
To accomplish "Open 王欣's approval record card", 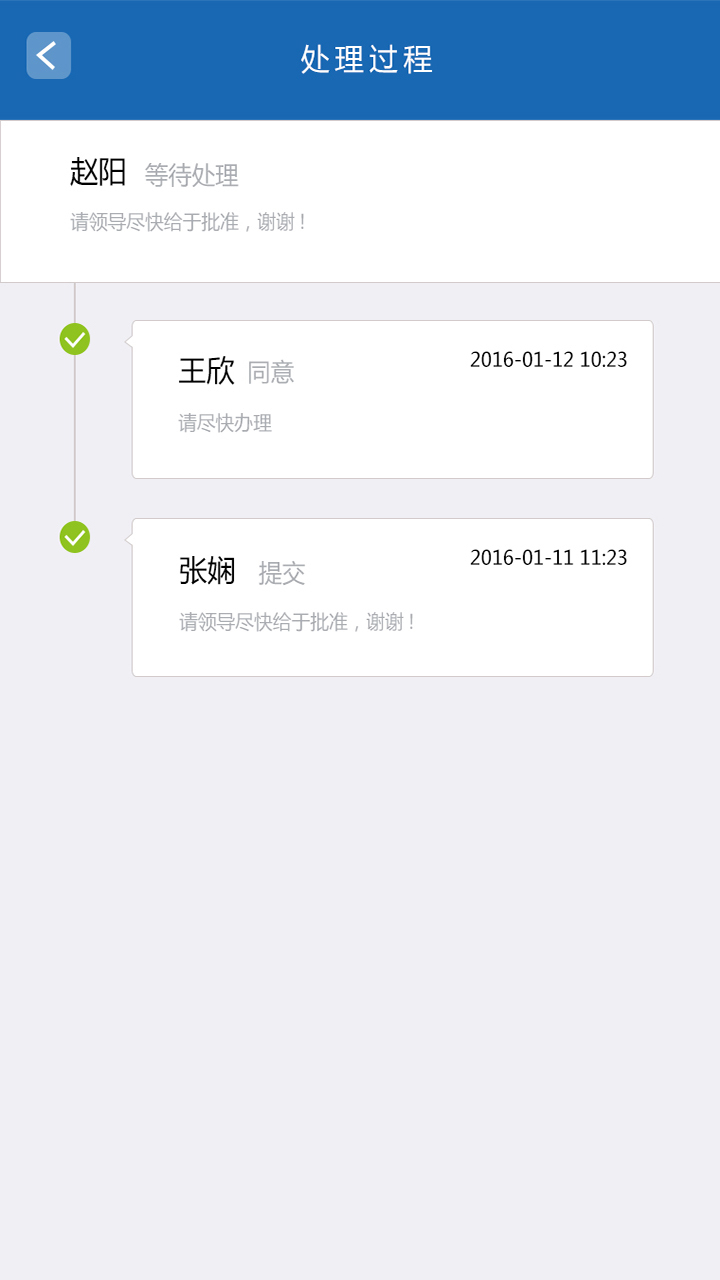I will pos(392,399).
